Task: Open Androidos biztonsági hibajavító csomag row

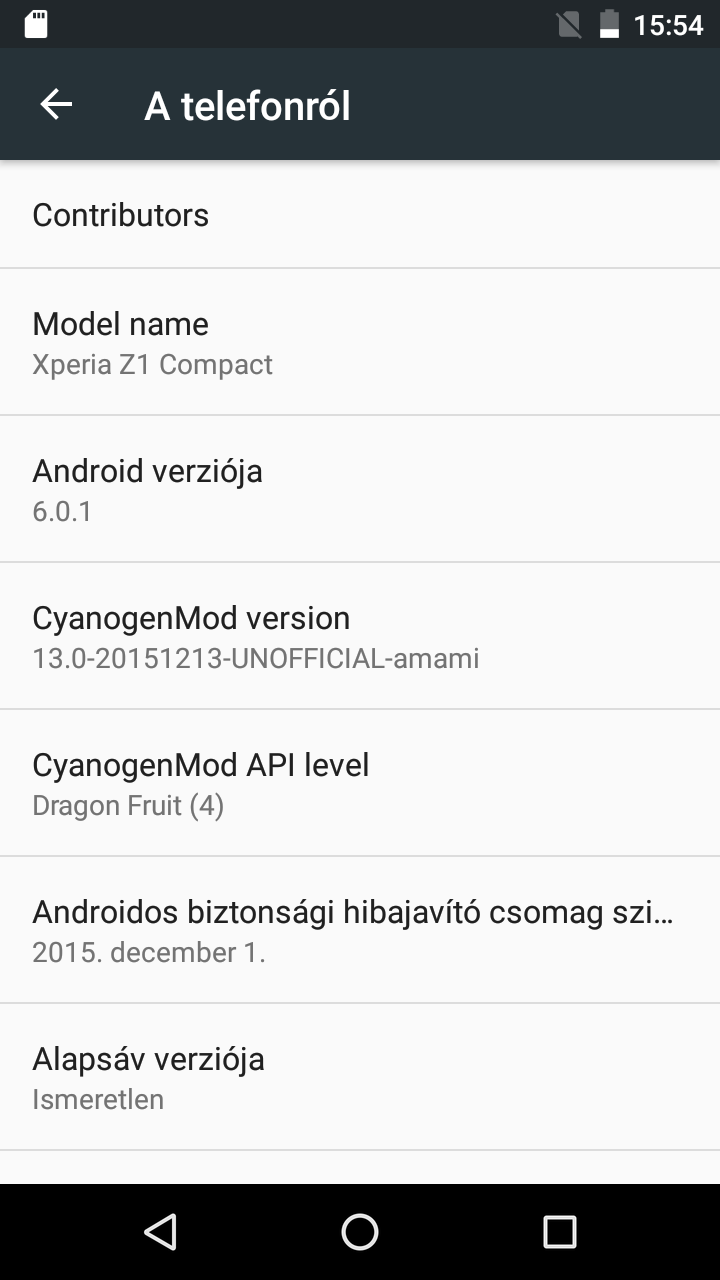Action: [x=360, y=929]
